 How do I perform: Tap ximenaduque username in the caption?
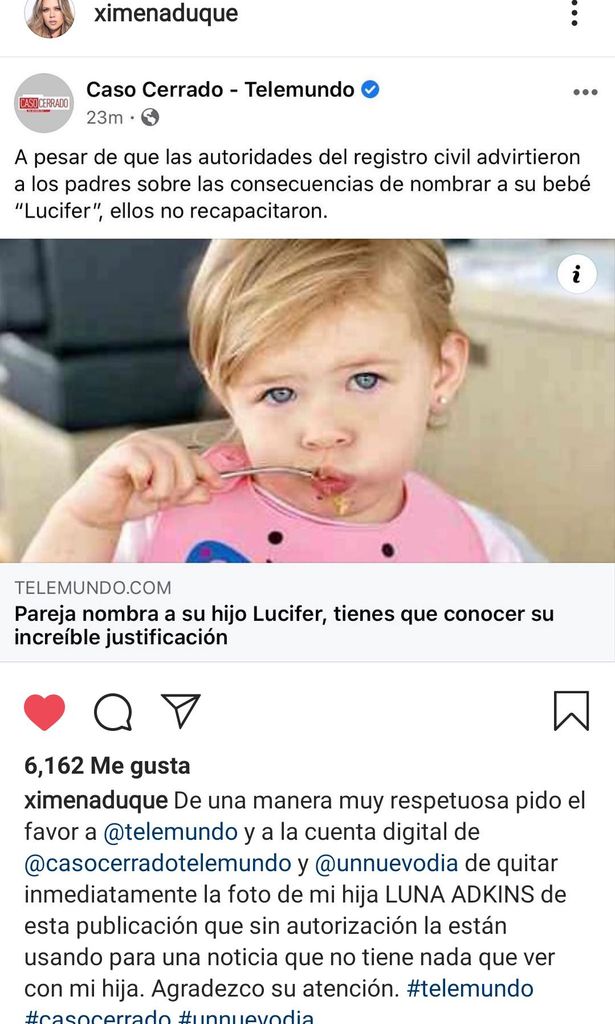tap(95, 801)
